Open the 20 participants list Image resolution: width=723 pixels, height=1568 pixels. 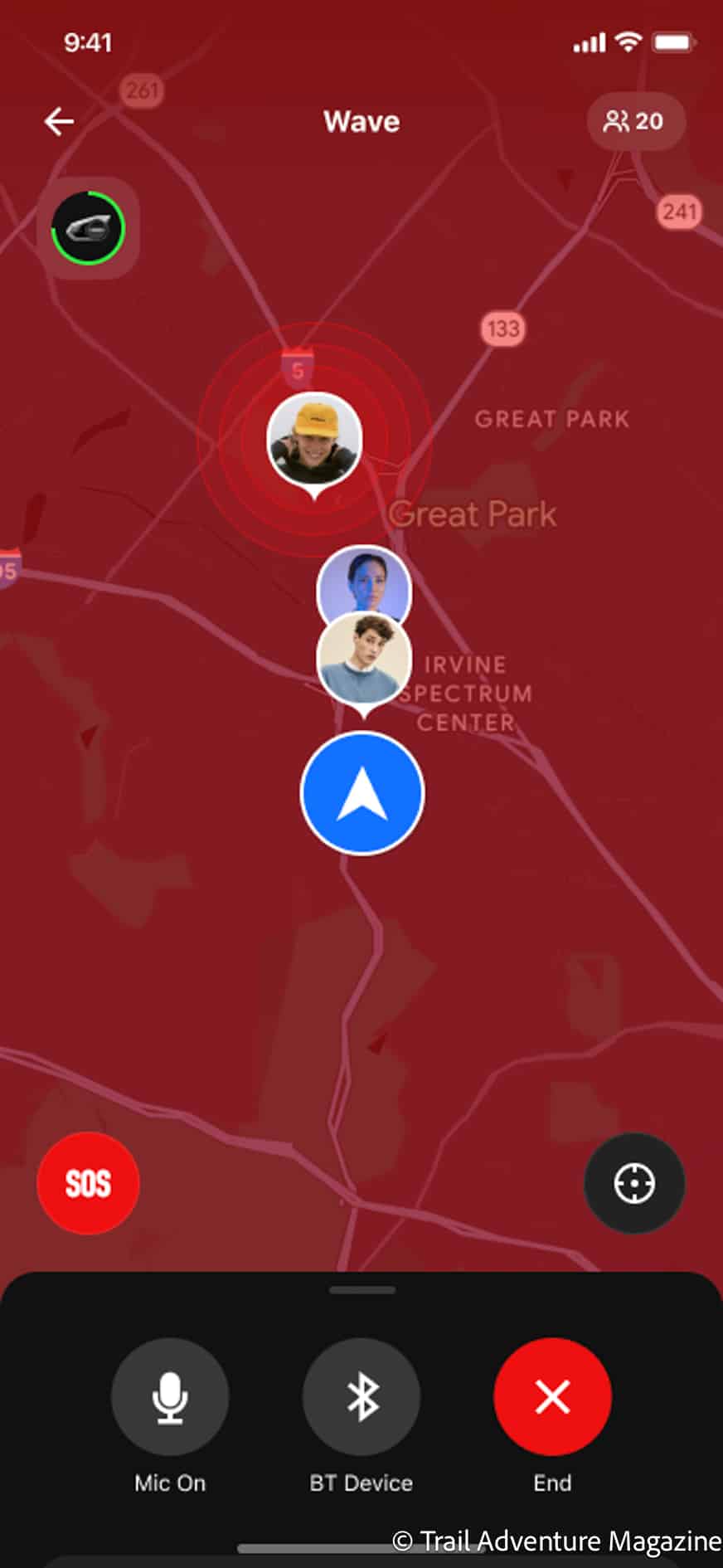point(635,121)
